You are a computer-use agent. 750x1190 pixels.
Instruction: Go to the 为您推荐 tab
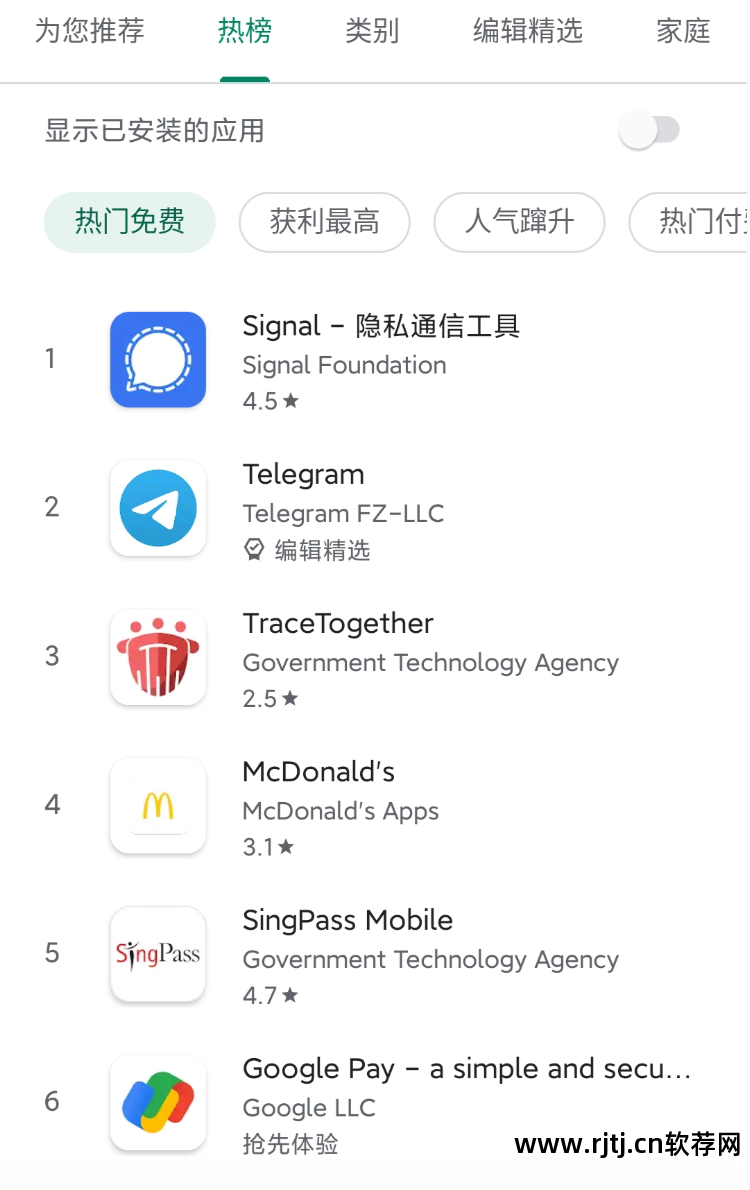click(90, 31)
